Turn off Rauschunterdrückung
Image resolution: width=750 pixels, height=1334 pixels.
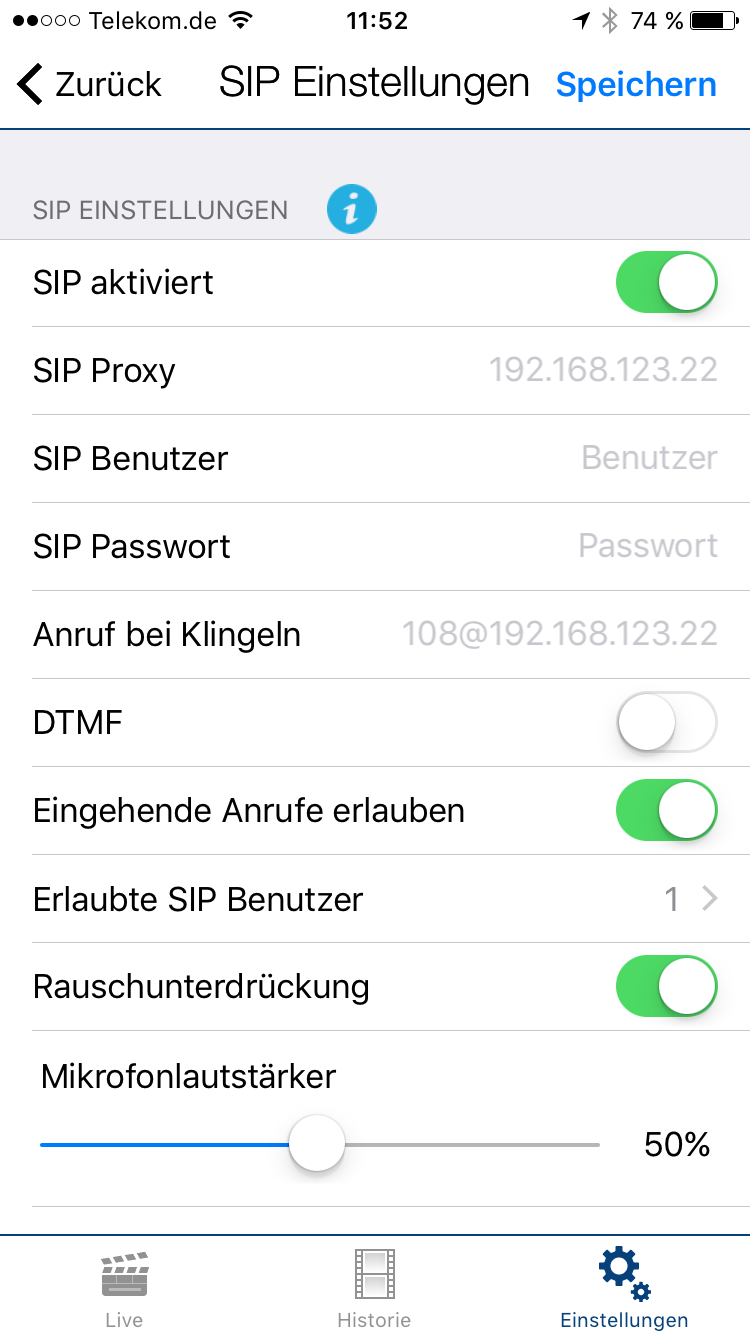click(667, 986)
